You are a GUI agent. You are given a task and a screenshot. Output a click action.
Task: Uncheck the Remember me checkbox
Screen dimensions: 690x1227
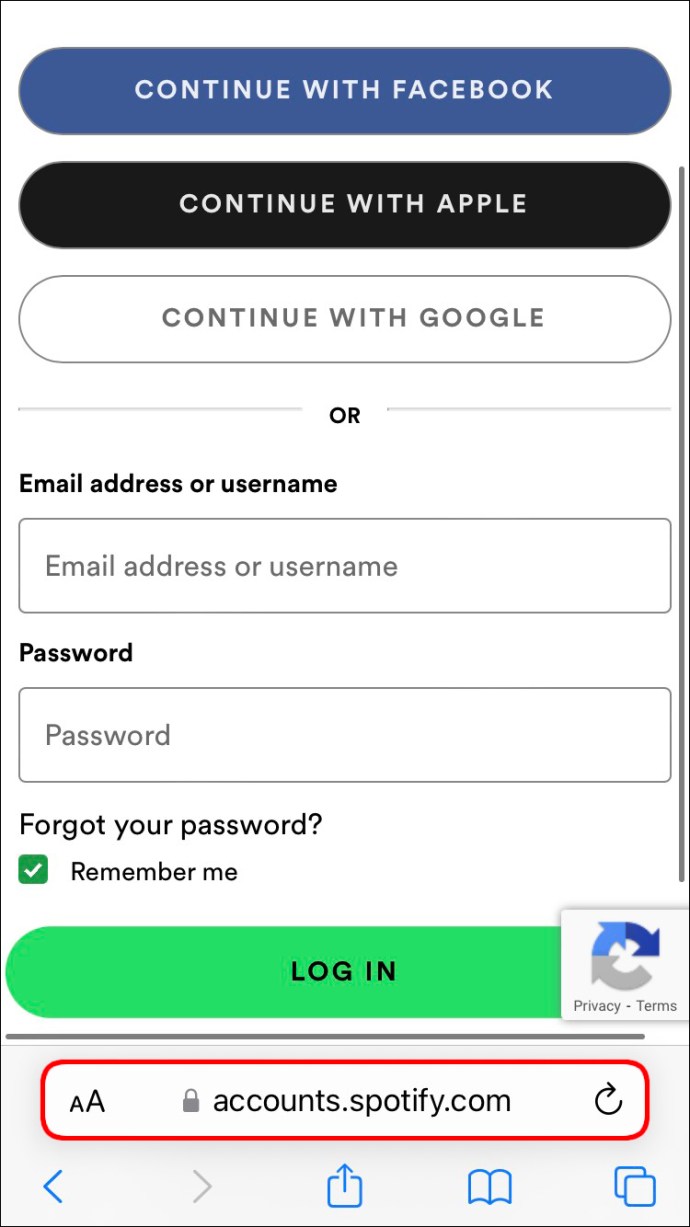pos(33,871)
